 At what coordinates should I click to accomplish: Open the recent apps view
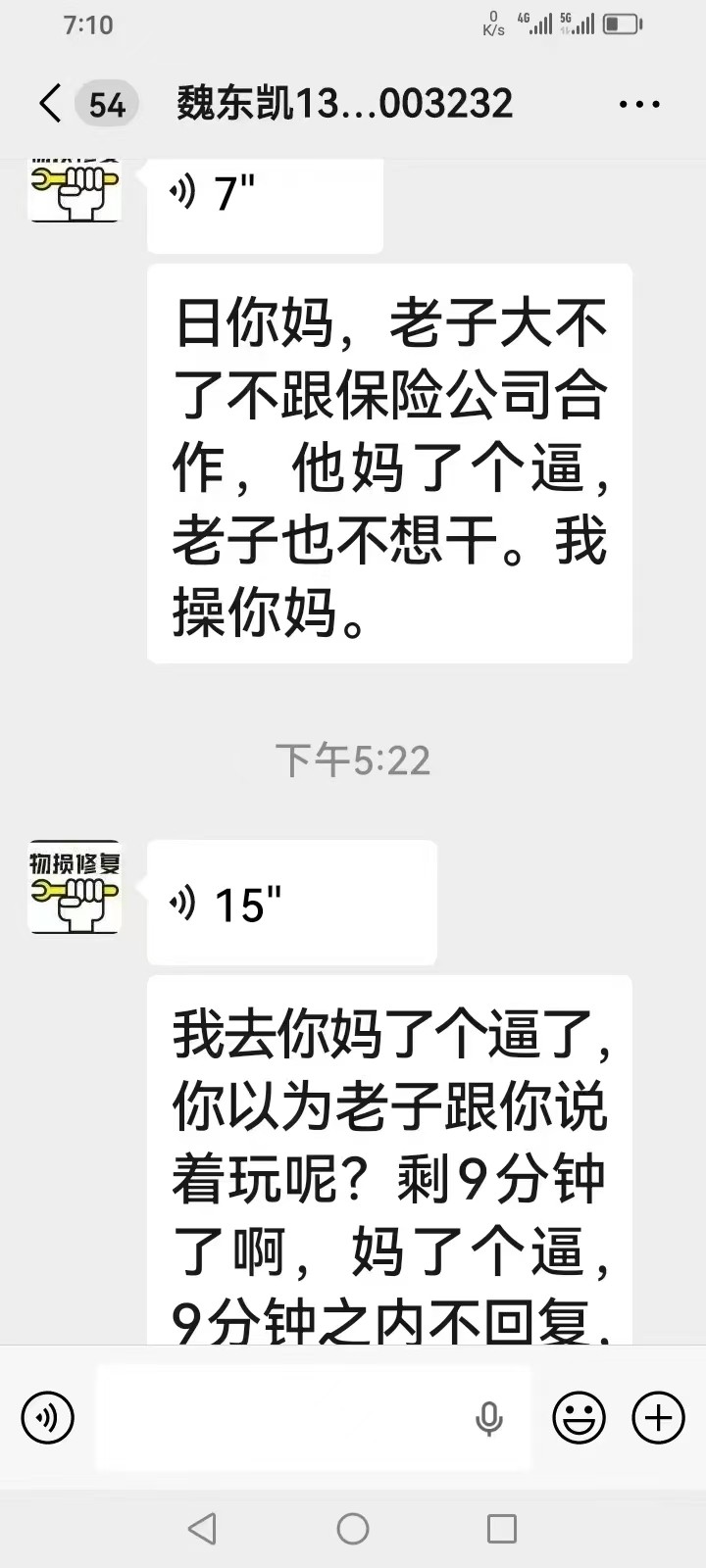tap(502, 1529)
